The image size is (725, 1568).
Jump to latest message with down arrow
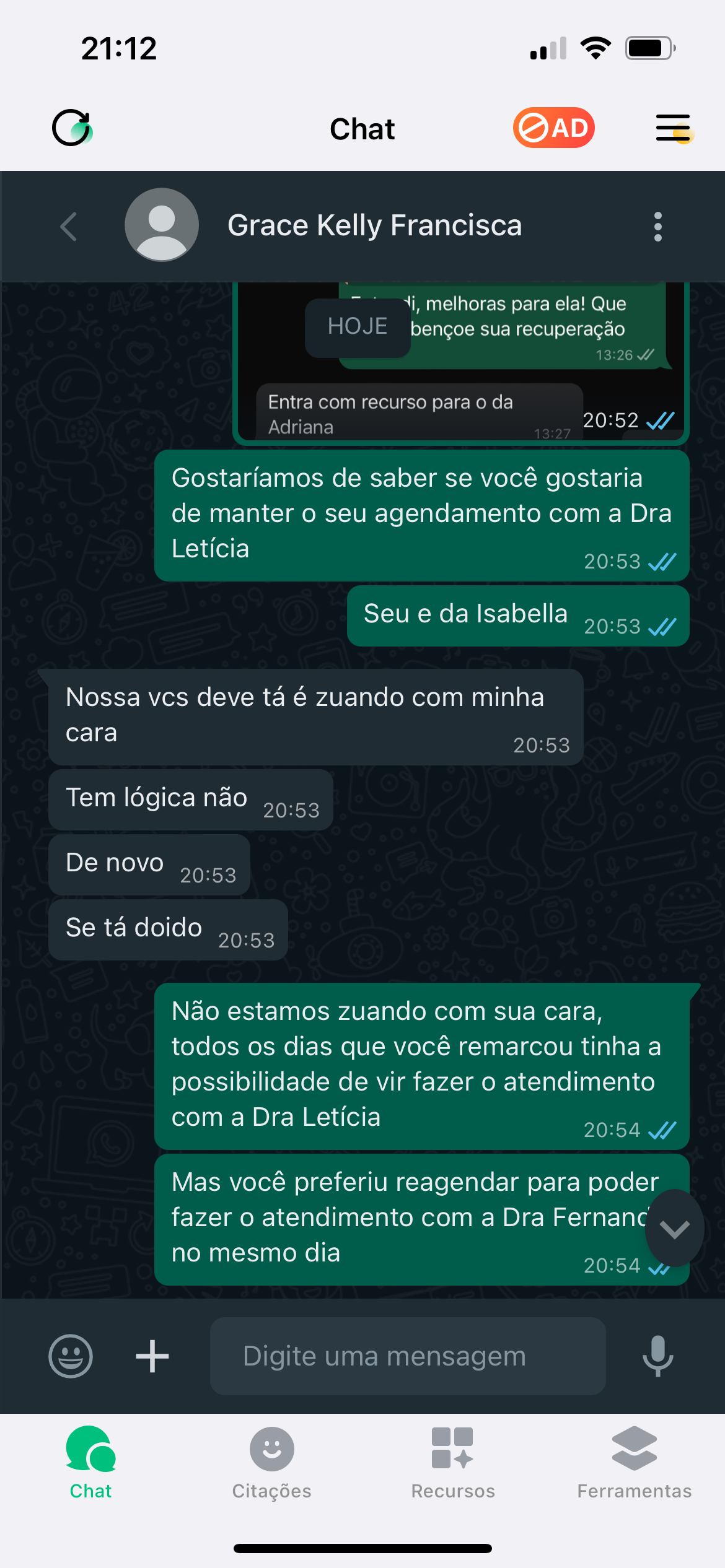[674, 1229]
